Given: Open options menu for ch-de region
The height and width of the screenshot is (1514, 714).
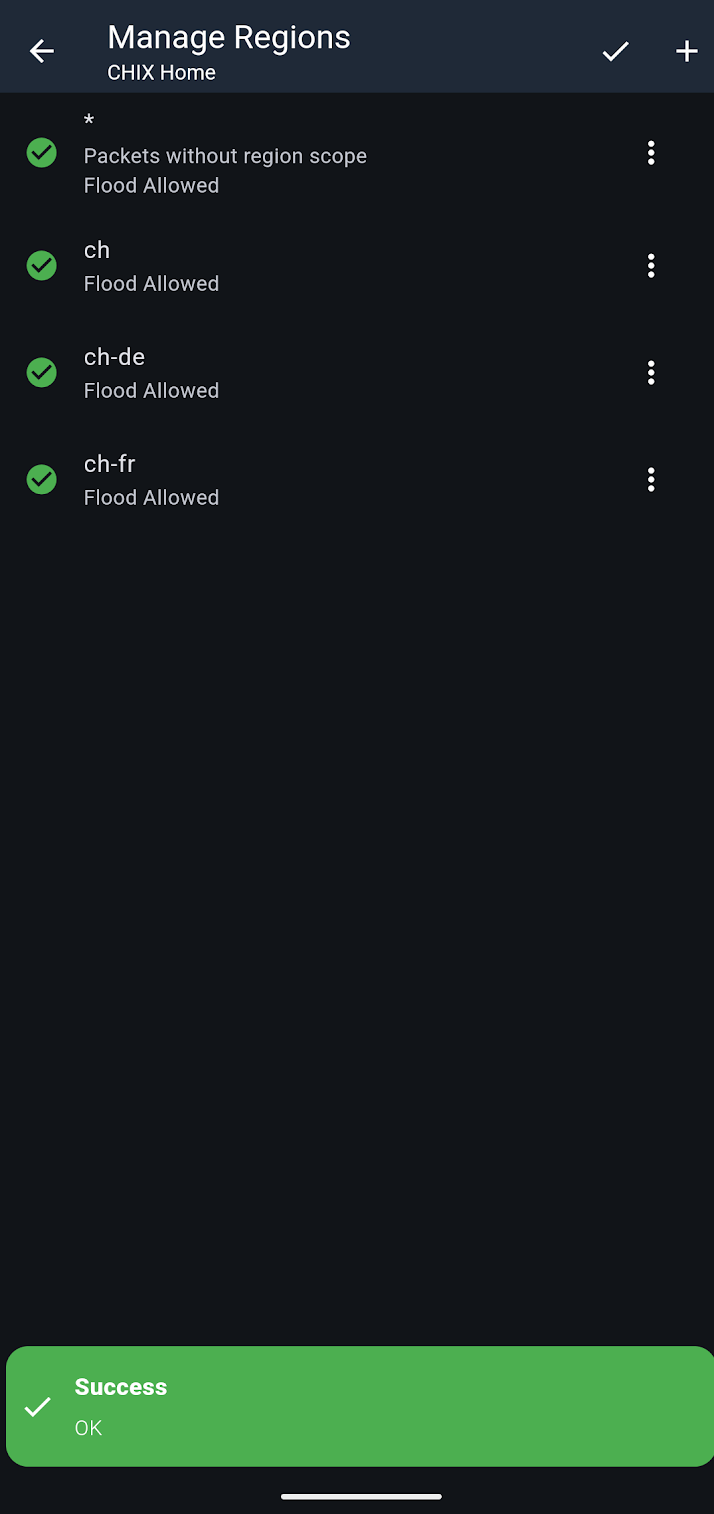Looking at the screenshot, I should coord(651,373).
